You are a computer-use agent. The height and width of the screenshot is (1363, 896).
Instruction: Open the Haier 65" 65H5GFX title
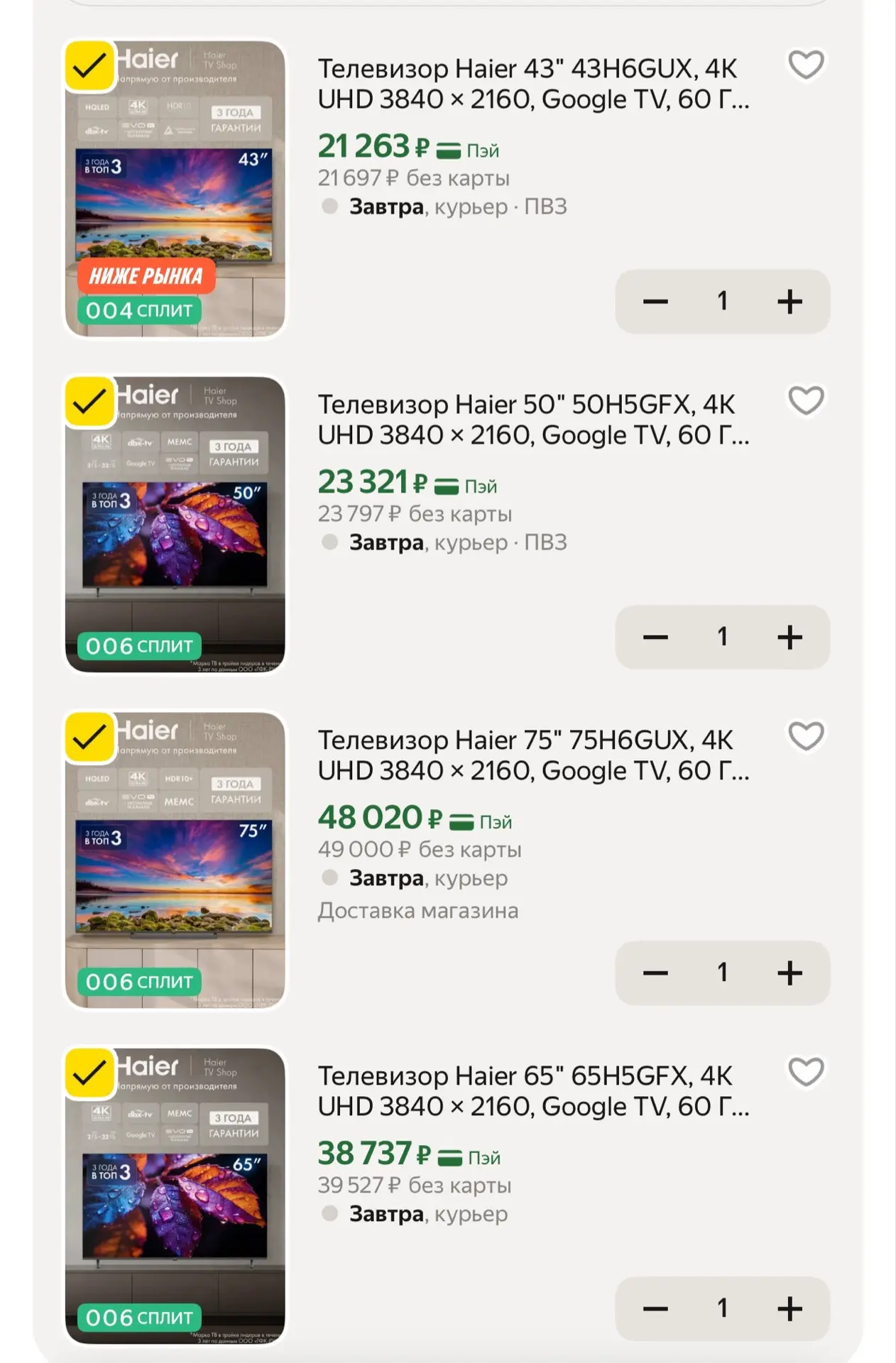[x=533, y=1091]
